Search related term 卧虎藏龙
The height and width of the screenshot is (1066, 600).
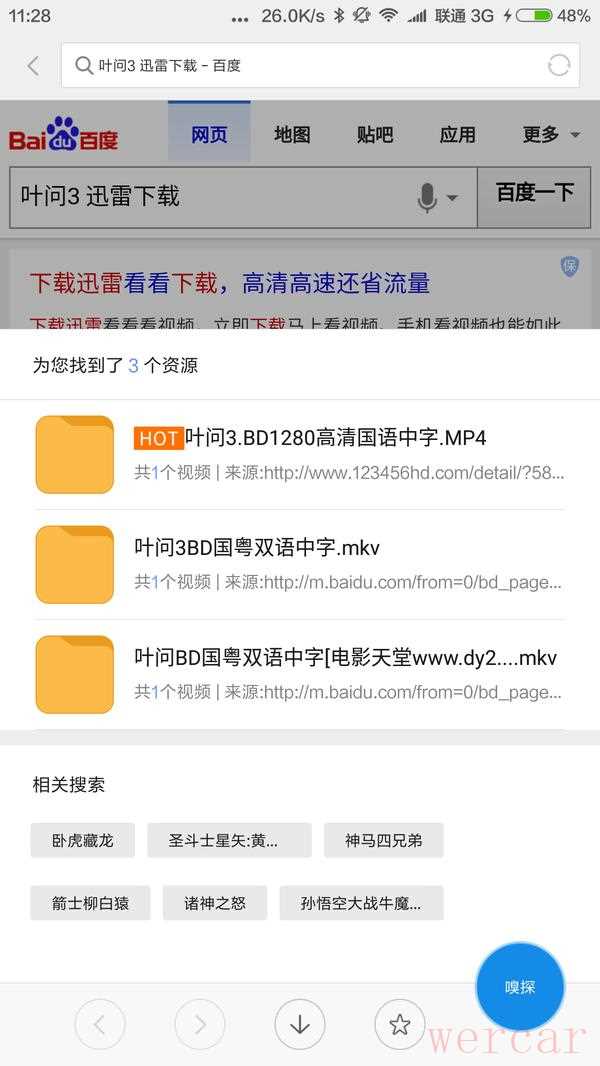pos(83,840)
